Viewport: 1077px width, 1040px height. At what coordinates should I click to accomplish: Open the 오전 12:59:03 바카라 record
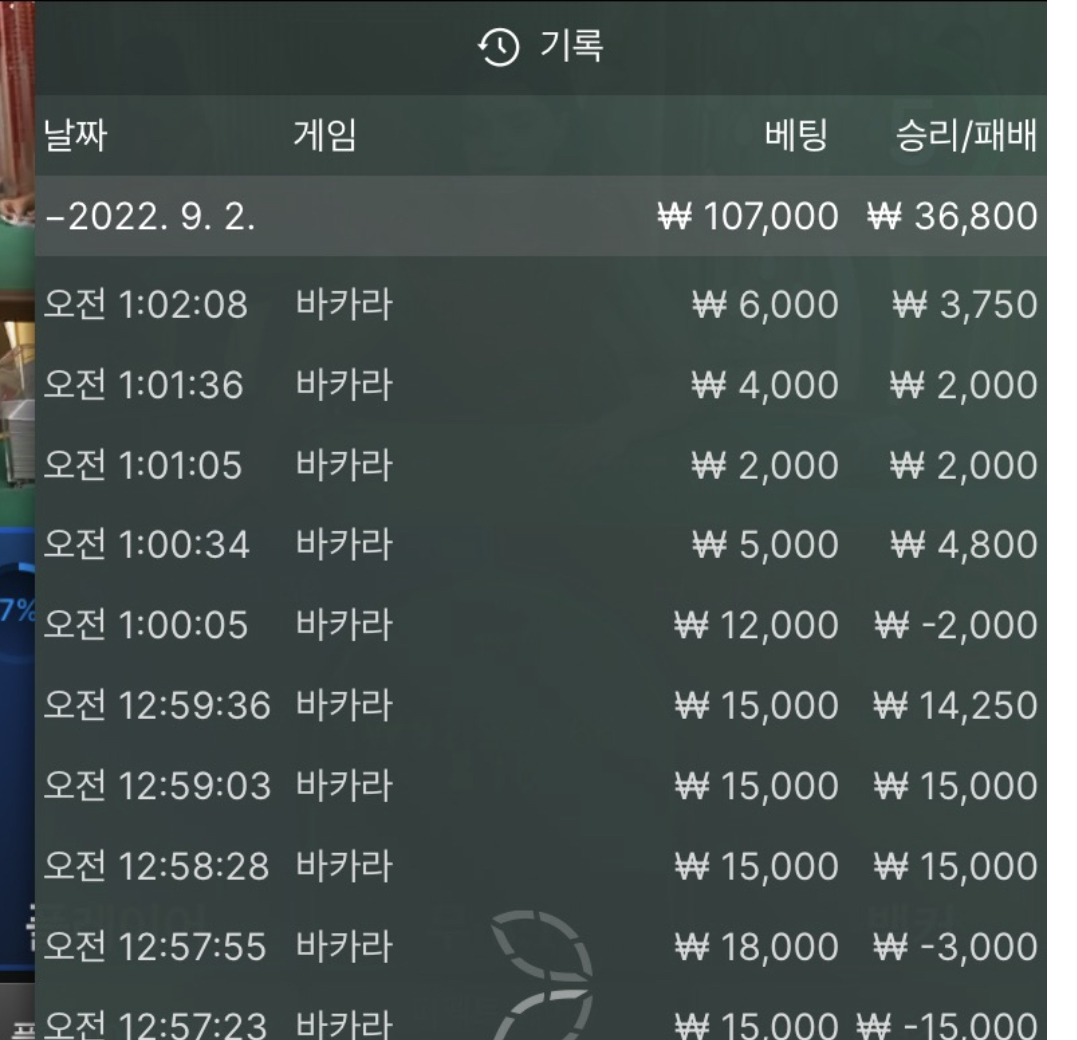[540, 786]
